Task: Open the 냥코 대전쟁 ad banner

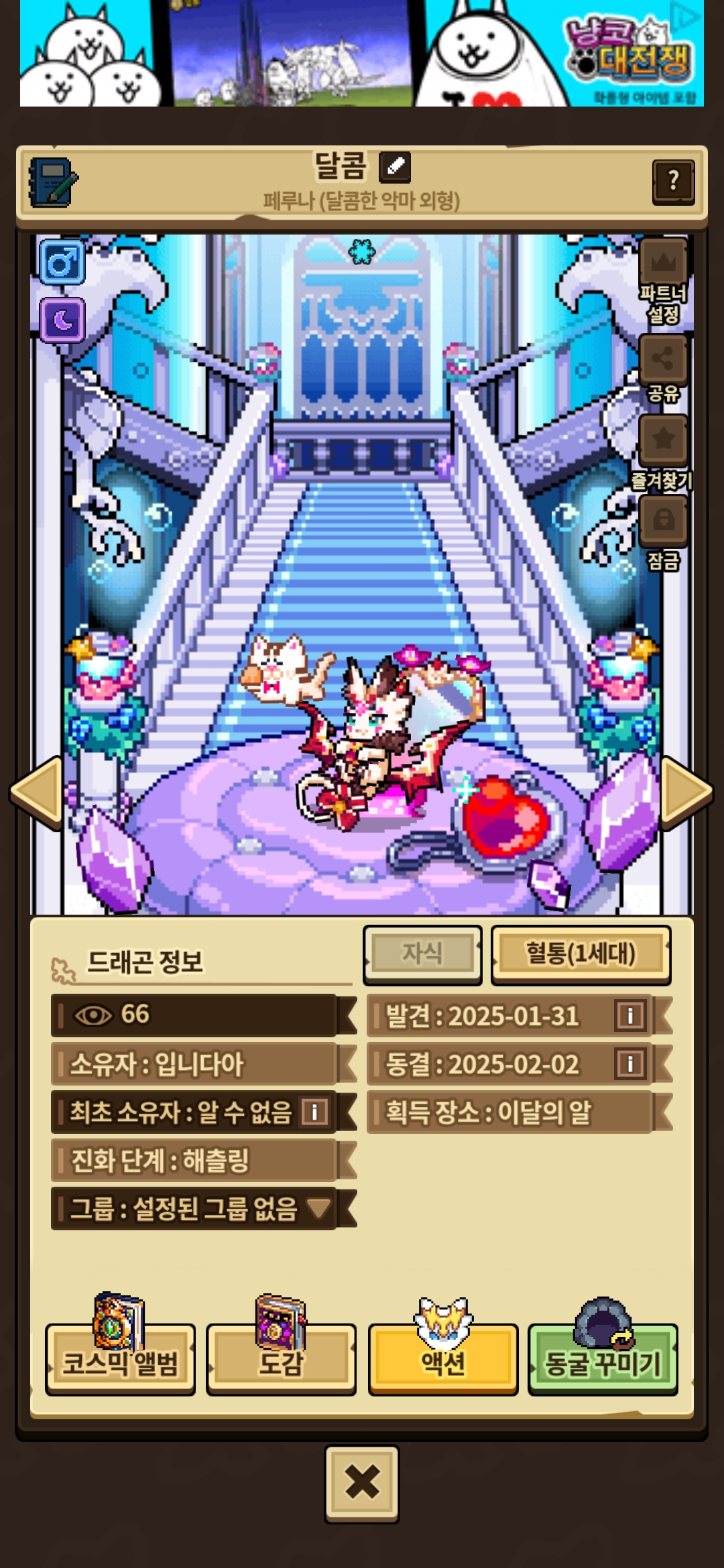Action: pos(362,54)
